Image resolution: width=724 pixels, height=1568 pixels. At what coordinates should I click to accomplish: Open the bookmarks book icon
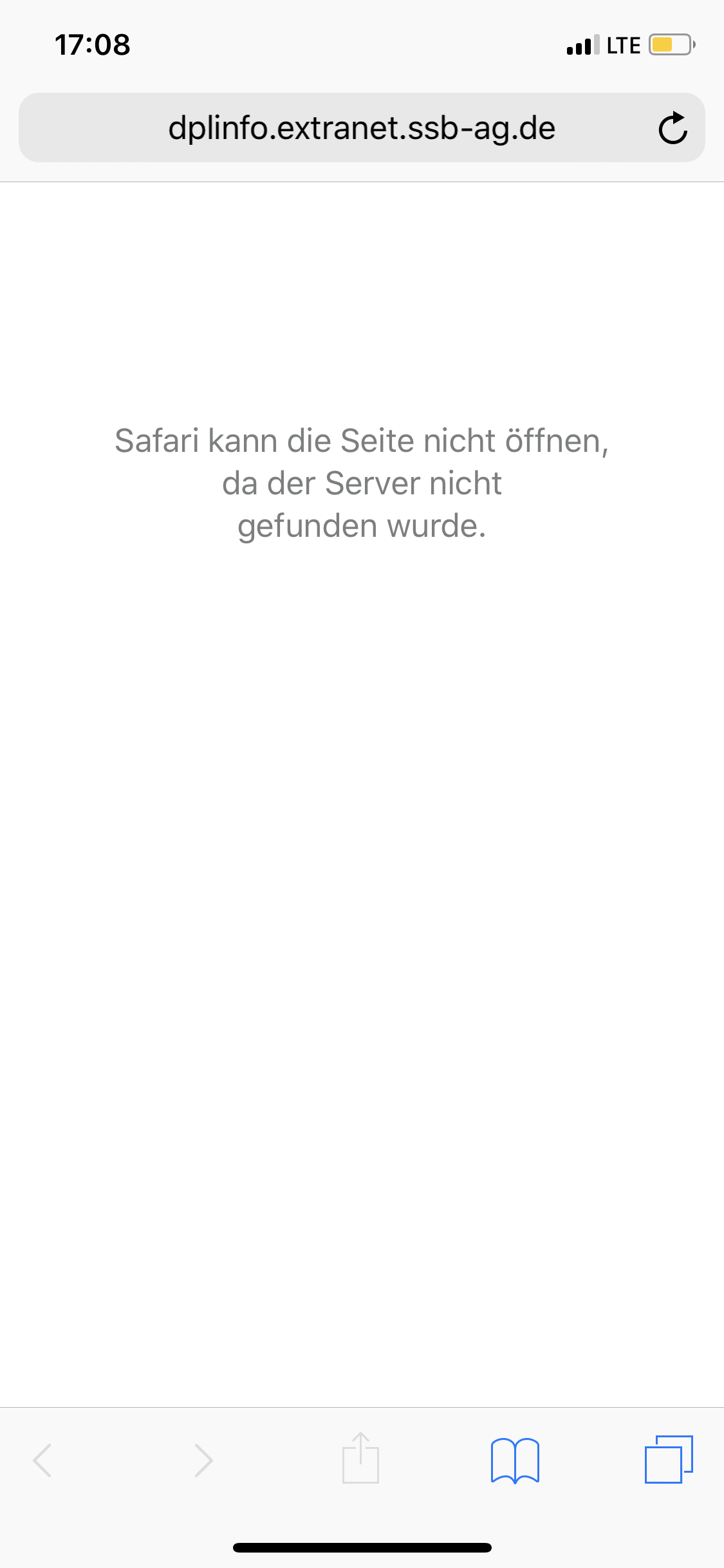click(x=515, y=1460)
